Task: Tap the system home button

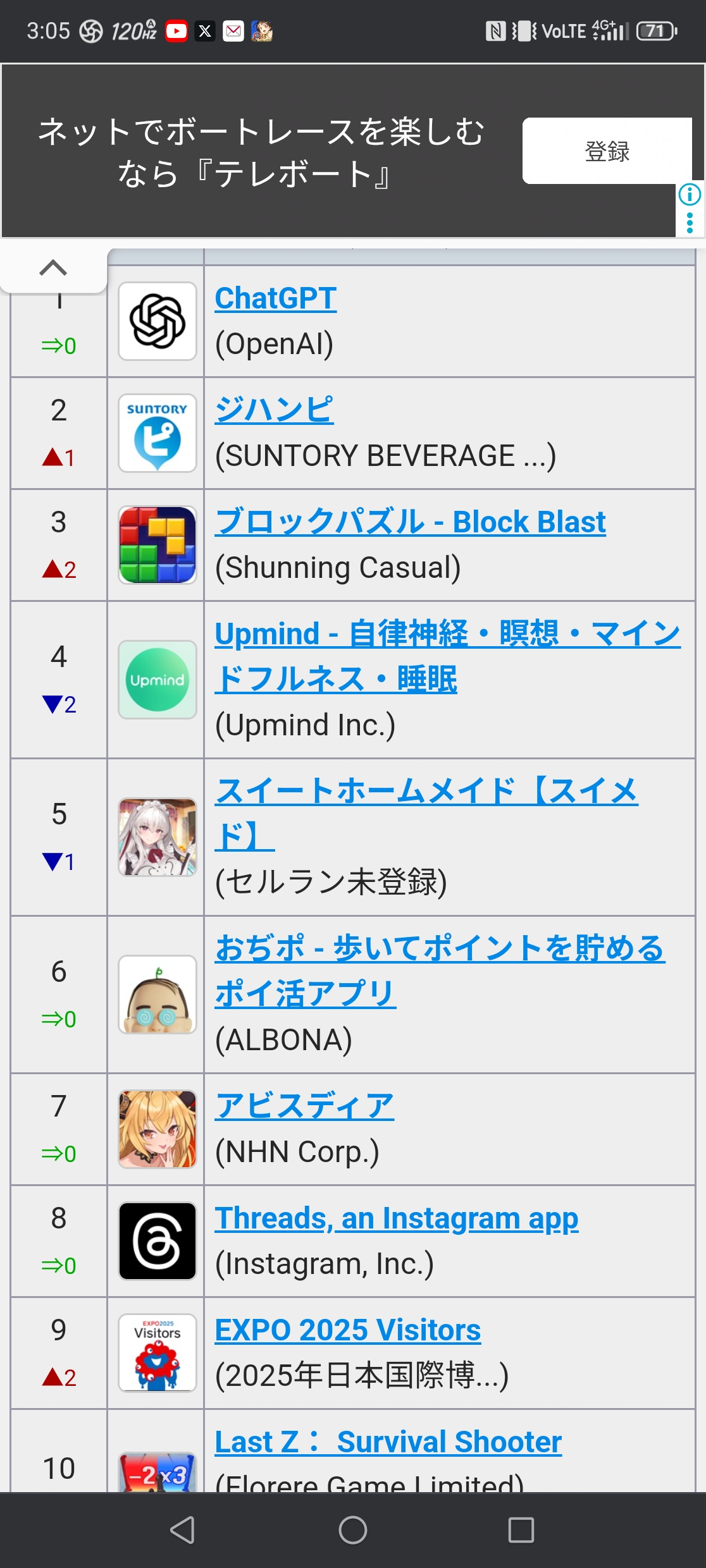Action: point(353,1530)
